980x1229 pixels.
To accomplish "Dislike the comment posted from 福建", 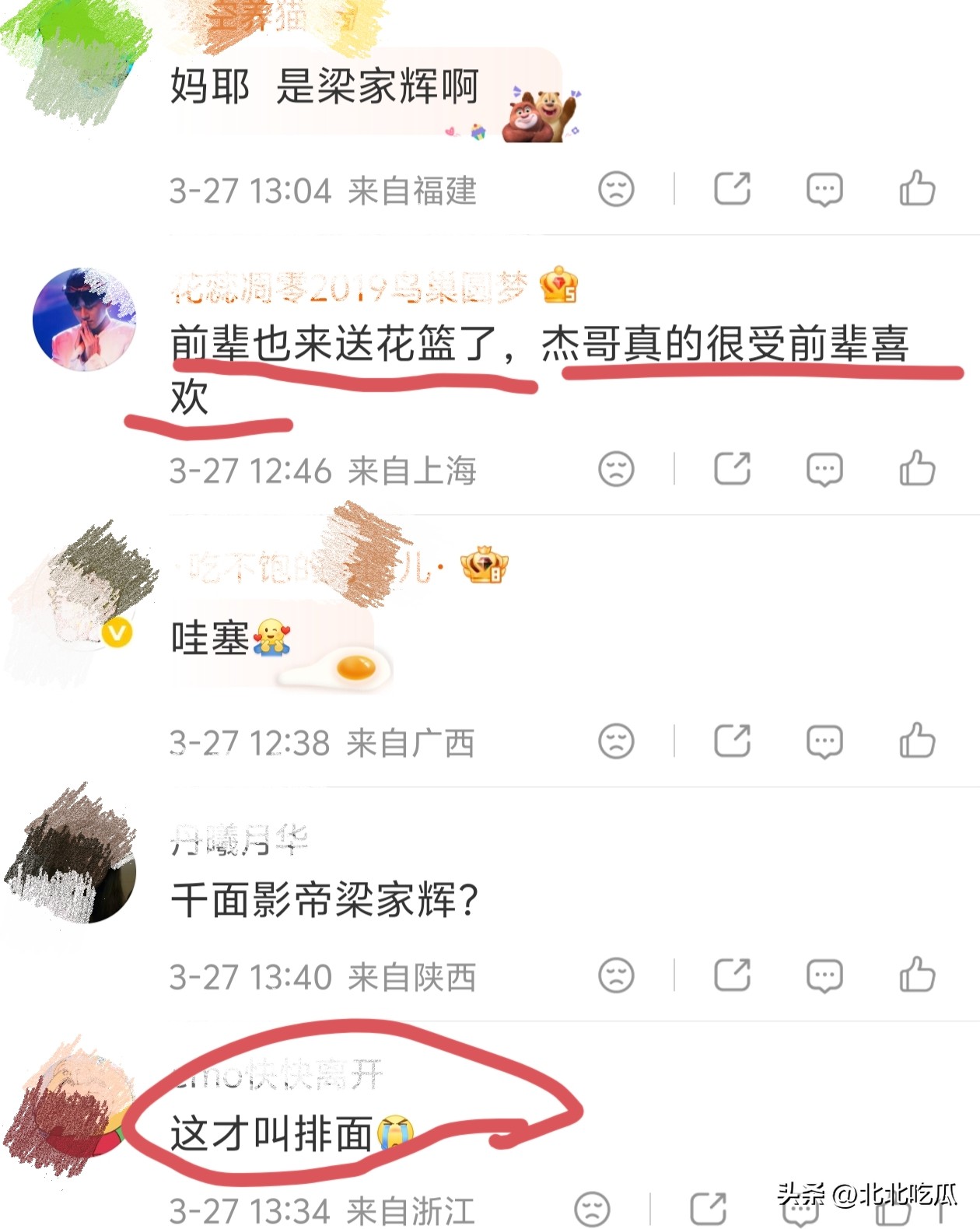I will coord(616,189).
